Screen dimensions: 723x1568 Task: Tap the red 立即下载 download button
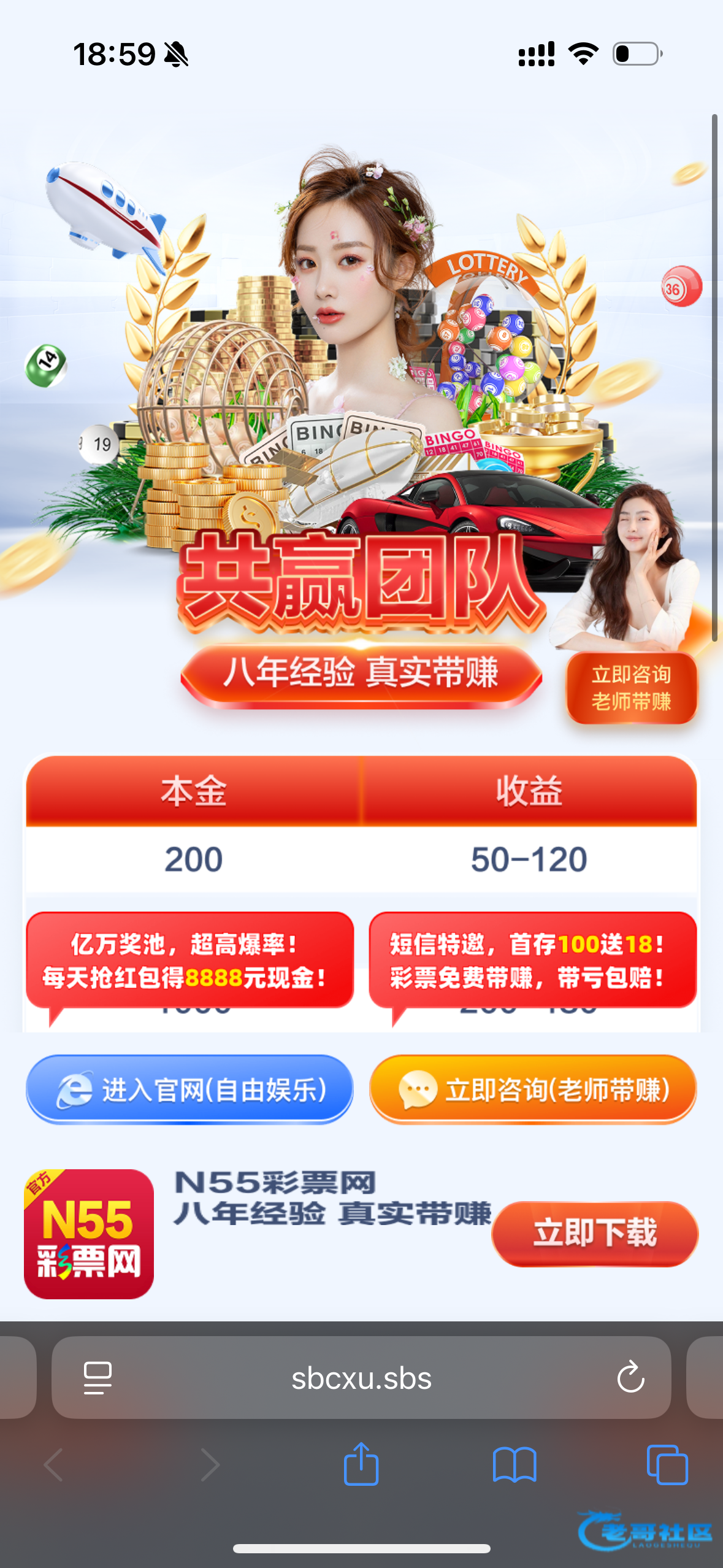tap(594, 1233)
